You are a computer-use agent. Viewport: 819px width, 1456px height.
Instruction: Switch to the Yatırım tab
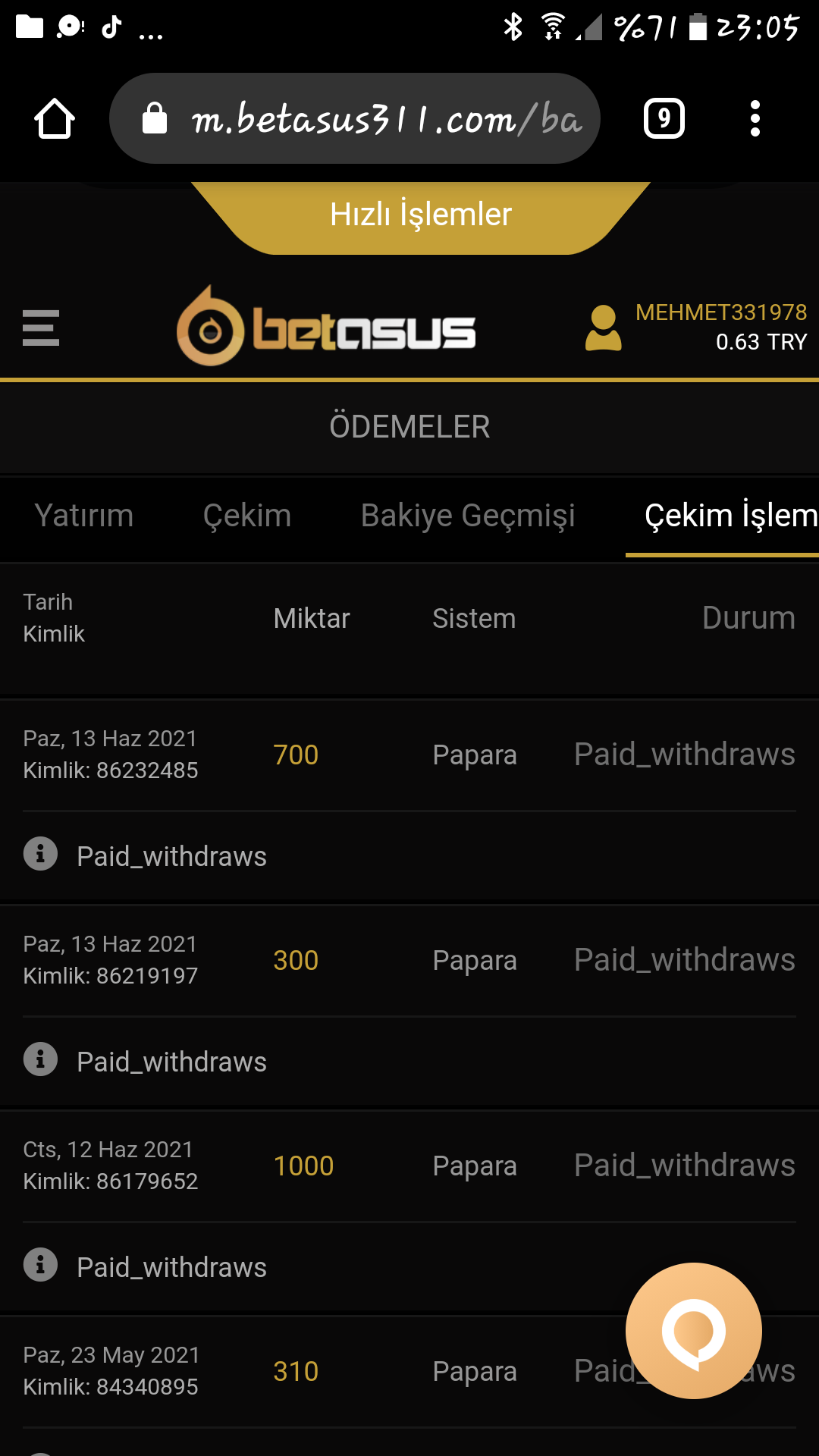(84, 516)
